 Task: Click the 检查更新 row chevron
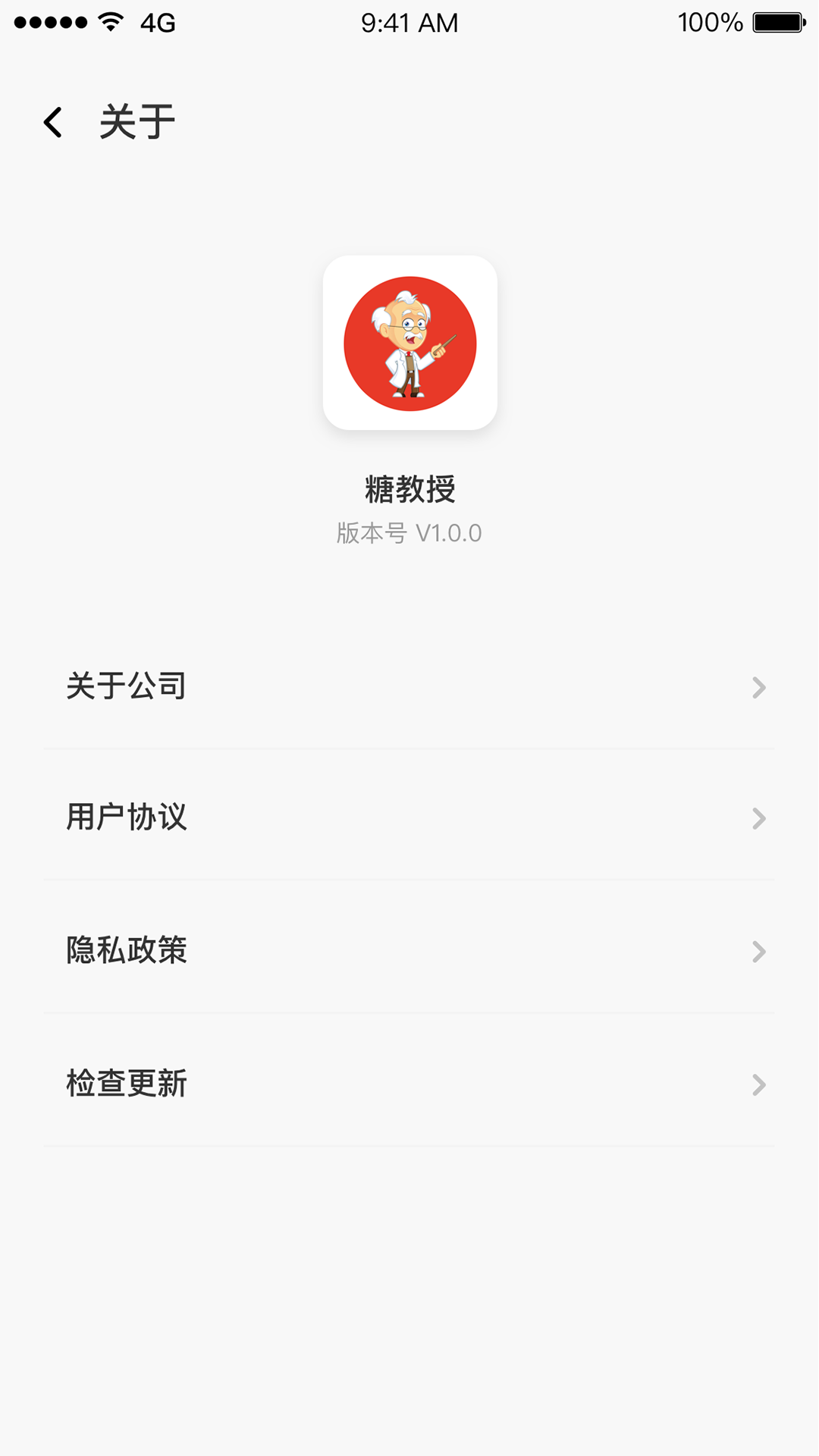759,1084
